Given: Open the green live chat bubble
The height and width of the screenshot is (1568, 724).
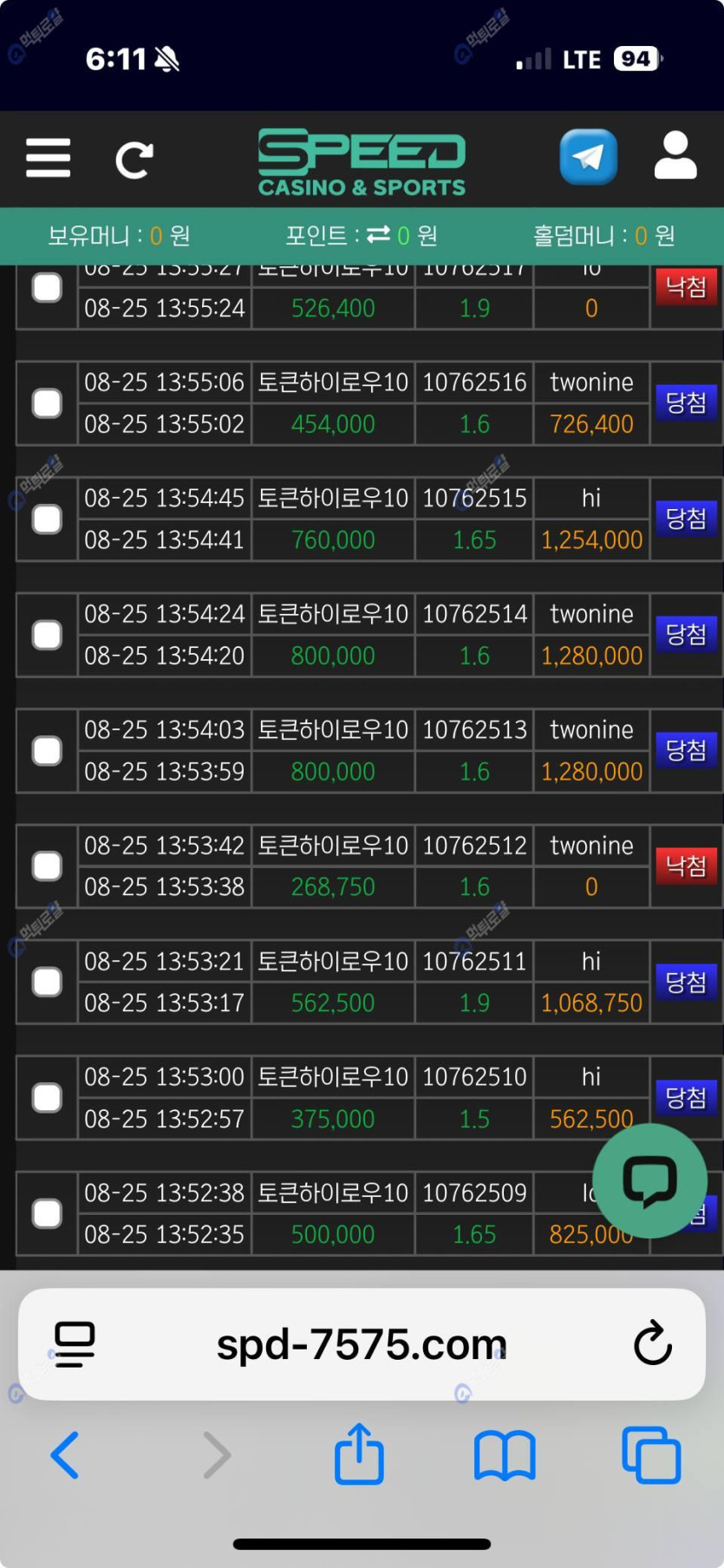Looking at the screenshot, I should (x=649, y=1180).
